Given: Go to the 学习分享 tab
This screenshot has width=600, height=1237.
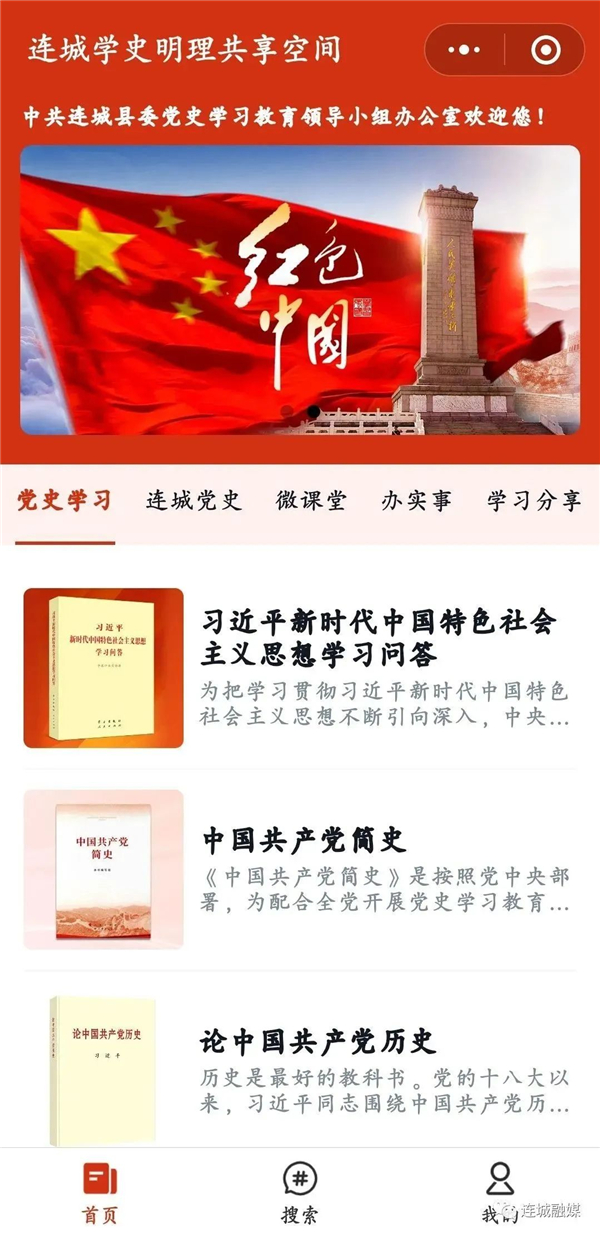Looking at the screenshot, I should point(534,501).
